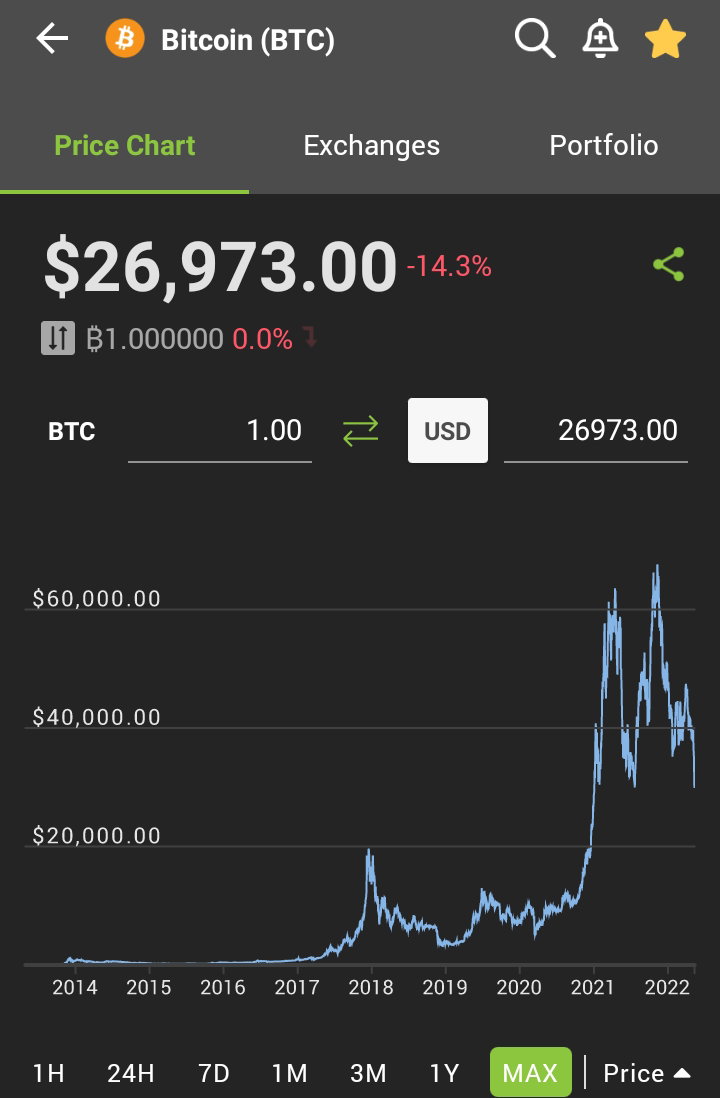Show the 24H chart range
The width and height of the screenshot is (720, 1098).
click(x=130, y=1073)
